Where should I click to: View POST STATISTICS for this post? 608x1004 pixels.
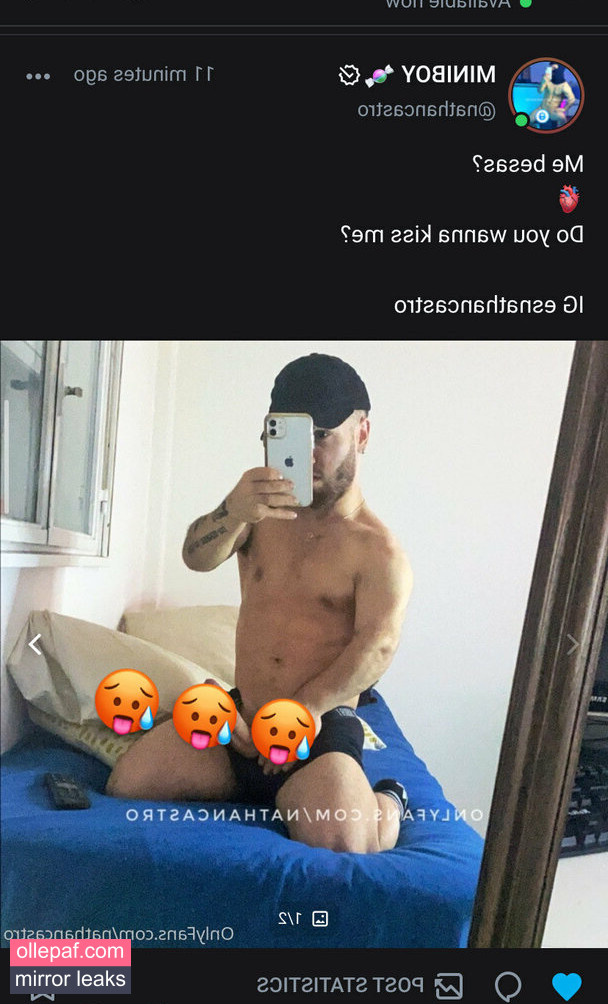(340, 985)
